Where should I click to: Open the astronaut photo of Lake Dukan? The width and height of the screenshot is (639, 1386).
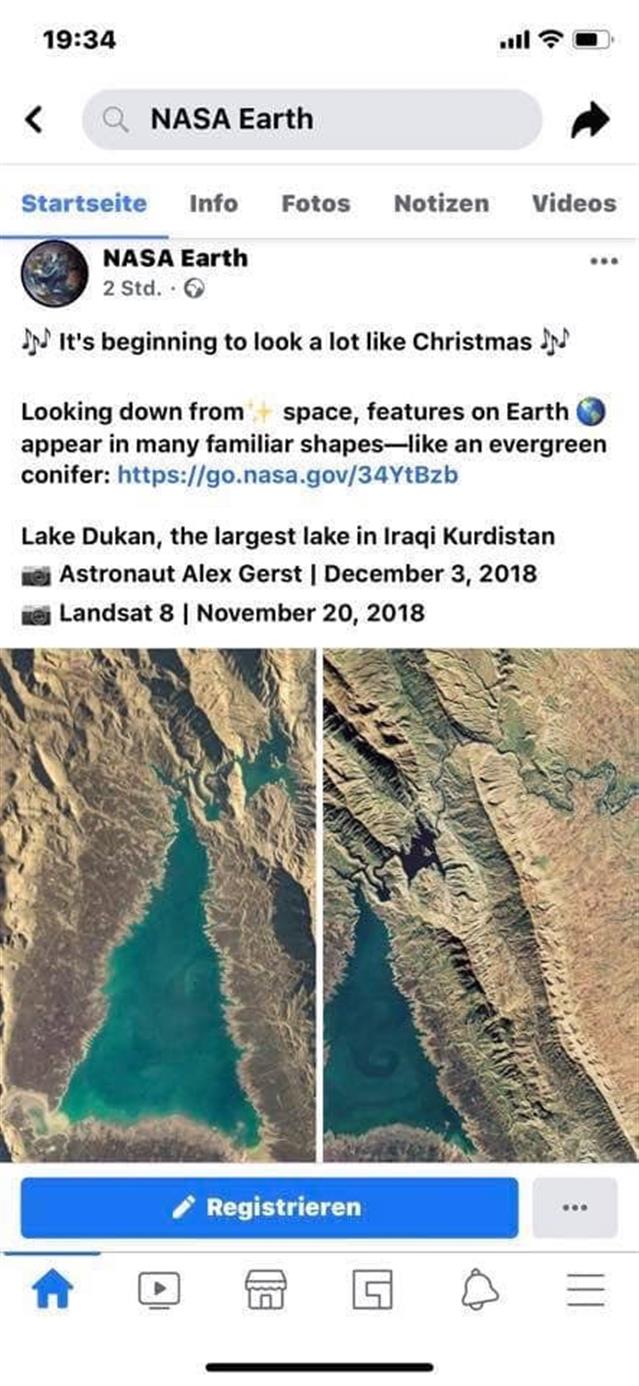[x=158, y=904]
